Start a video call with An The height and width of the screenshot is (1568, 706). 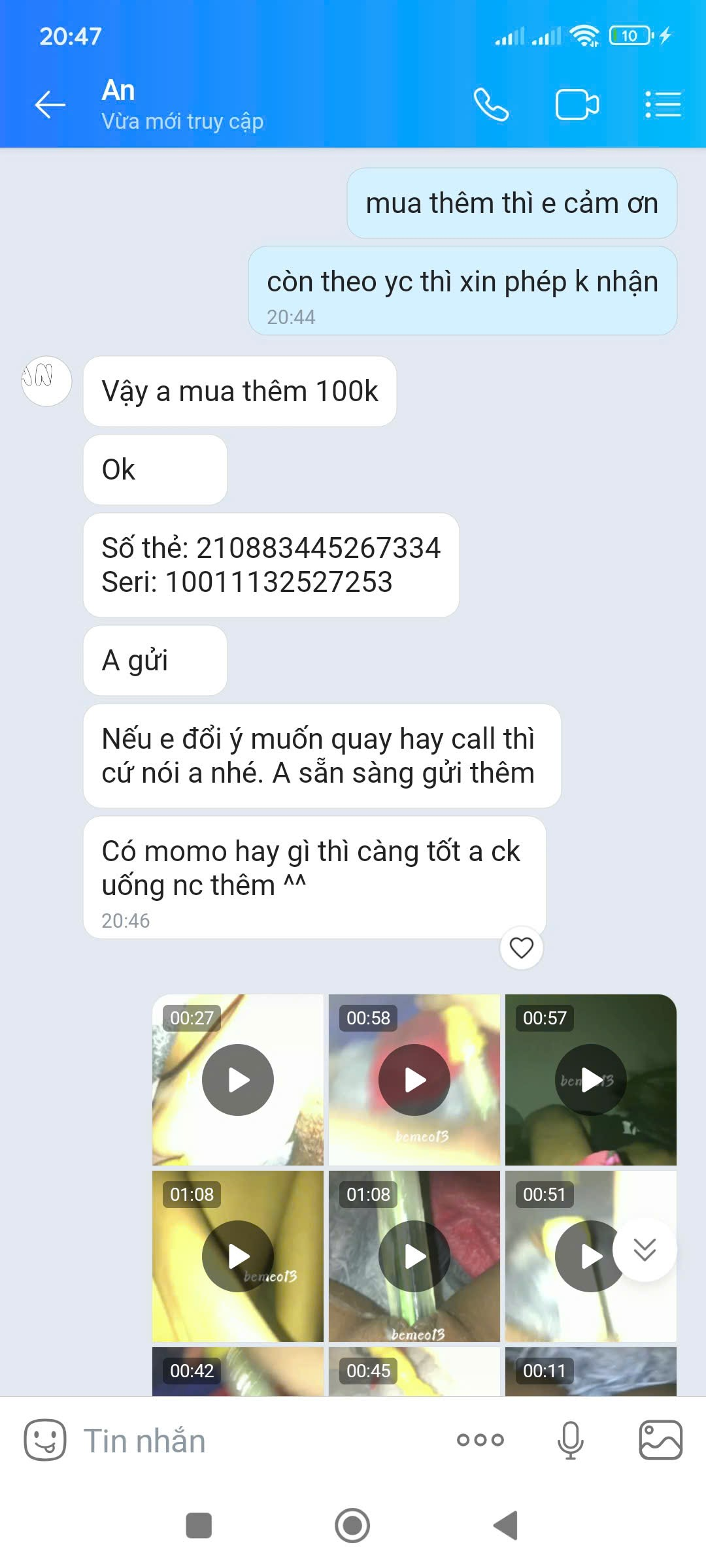pyautogui.click(x=577, y=105)
